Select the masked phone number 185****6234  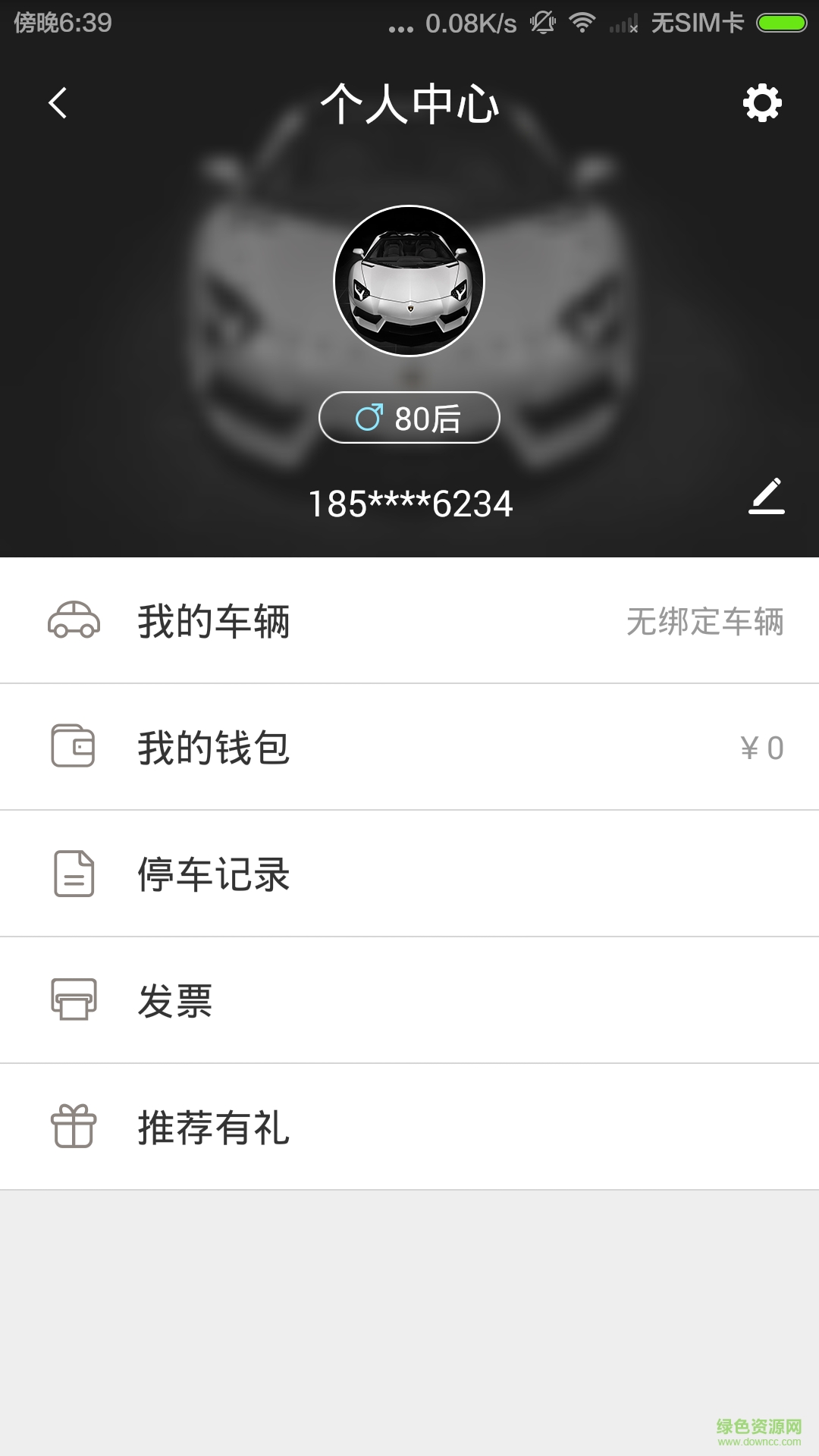coord(409,502)
